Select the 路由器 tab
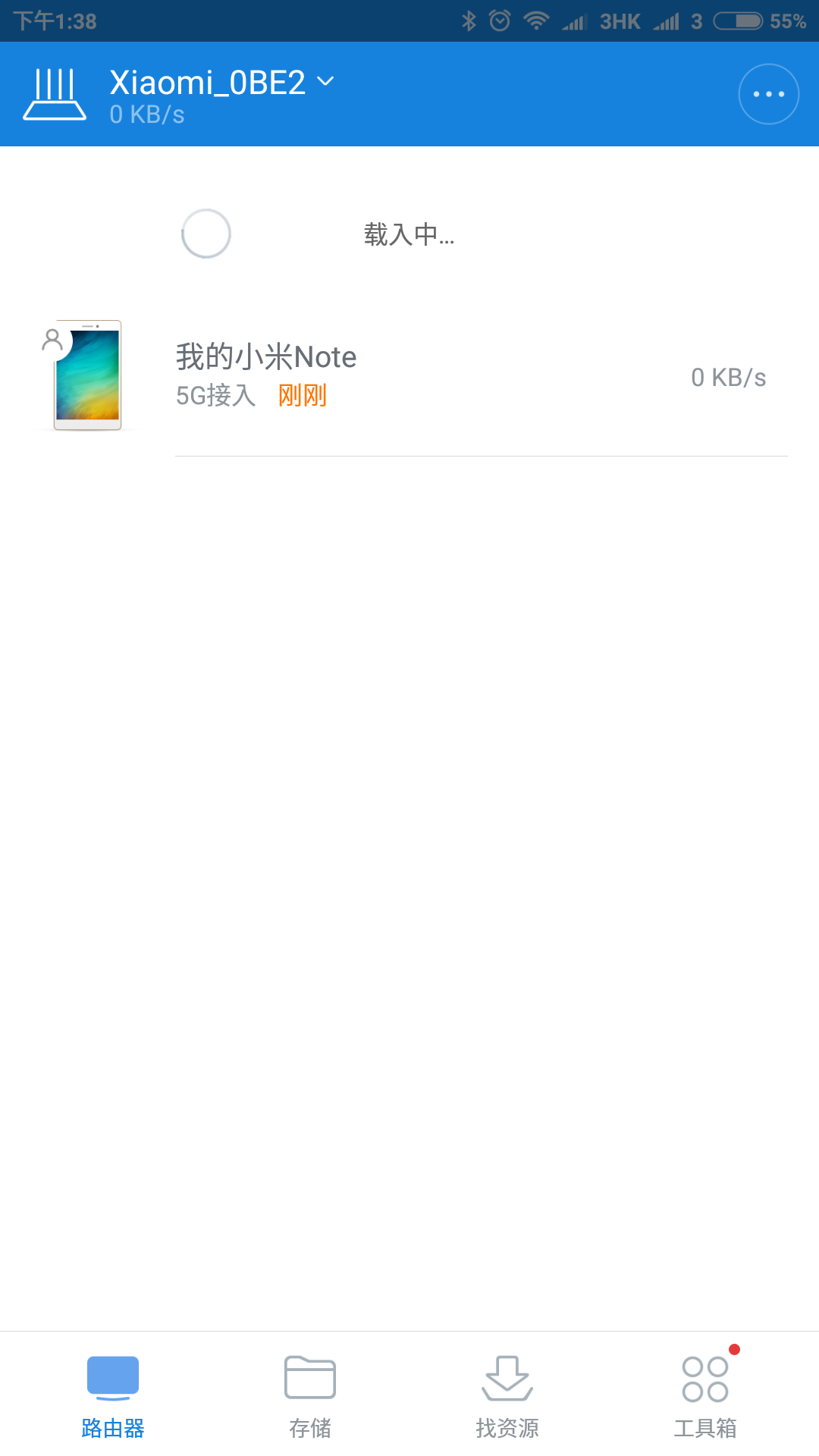 [113, 1395]
